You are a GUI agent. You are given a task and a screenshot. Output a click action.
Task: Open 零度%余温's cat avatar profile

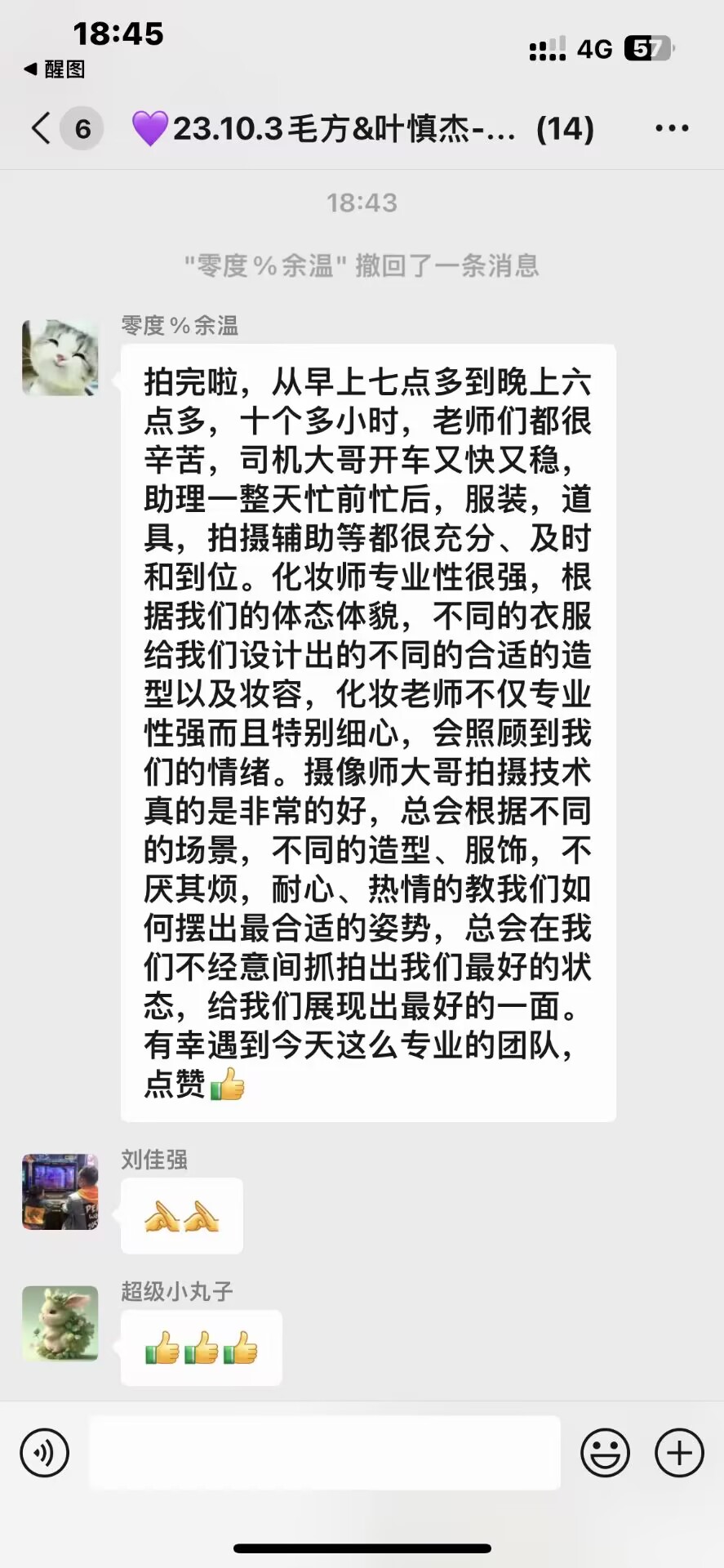60,358
